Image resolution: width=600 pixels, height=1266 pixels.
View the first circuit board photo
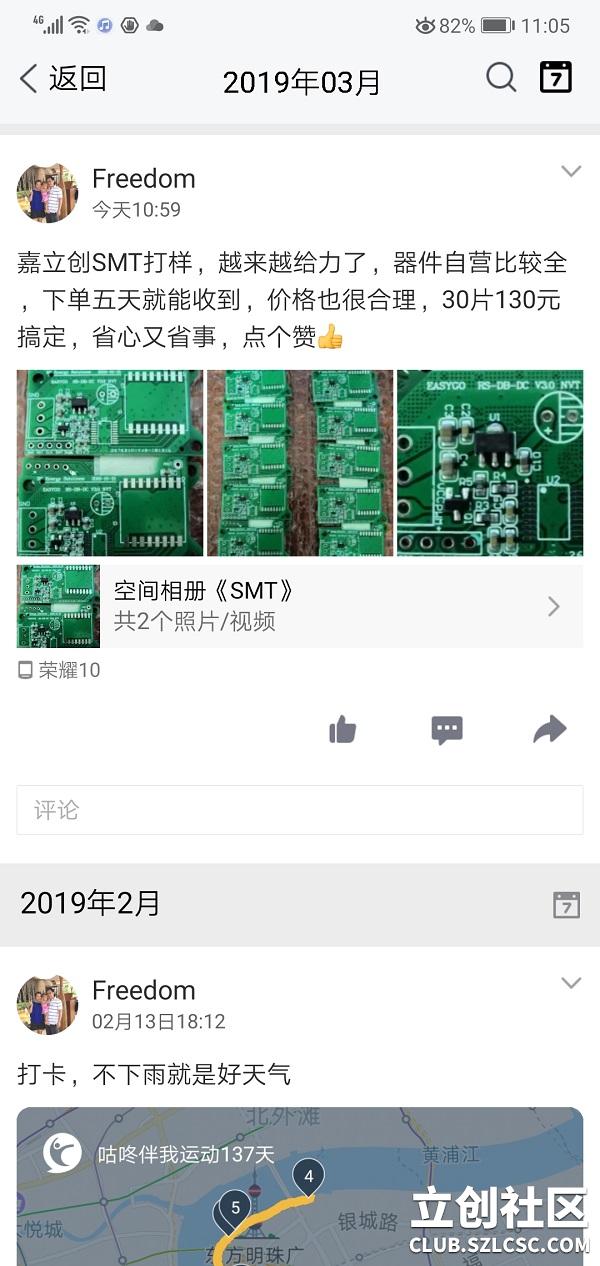[109, 463]
